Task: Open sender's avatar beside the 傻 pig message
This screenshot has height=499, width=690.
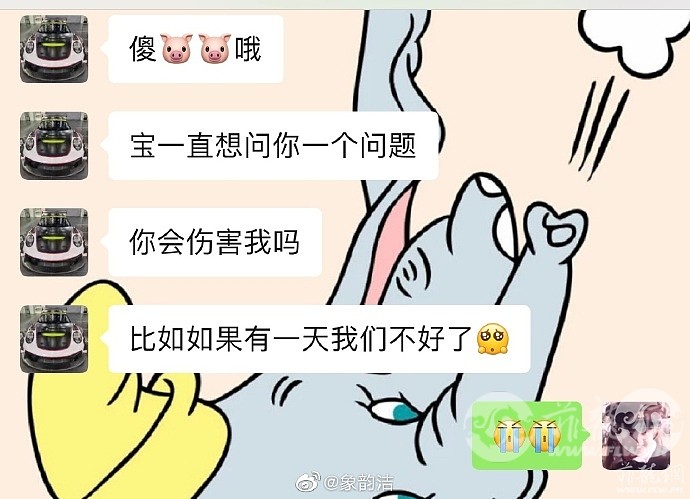Action: coord(54,49)
